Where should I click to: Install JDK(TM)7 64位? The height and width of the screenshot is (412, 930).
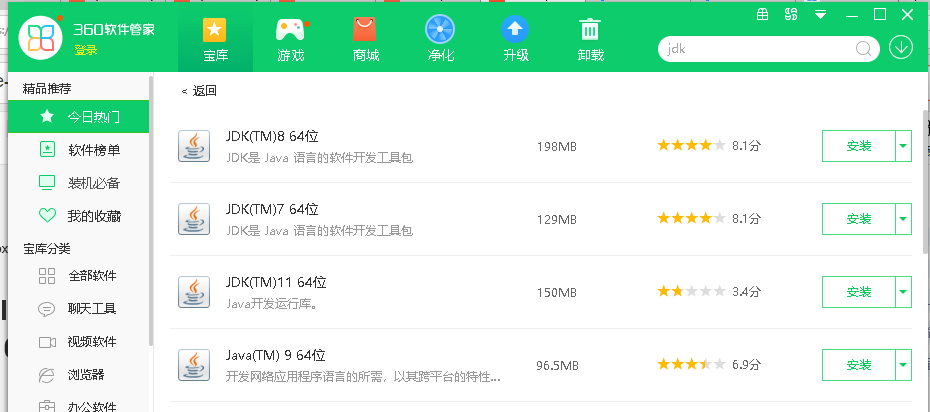858,219
